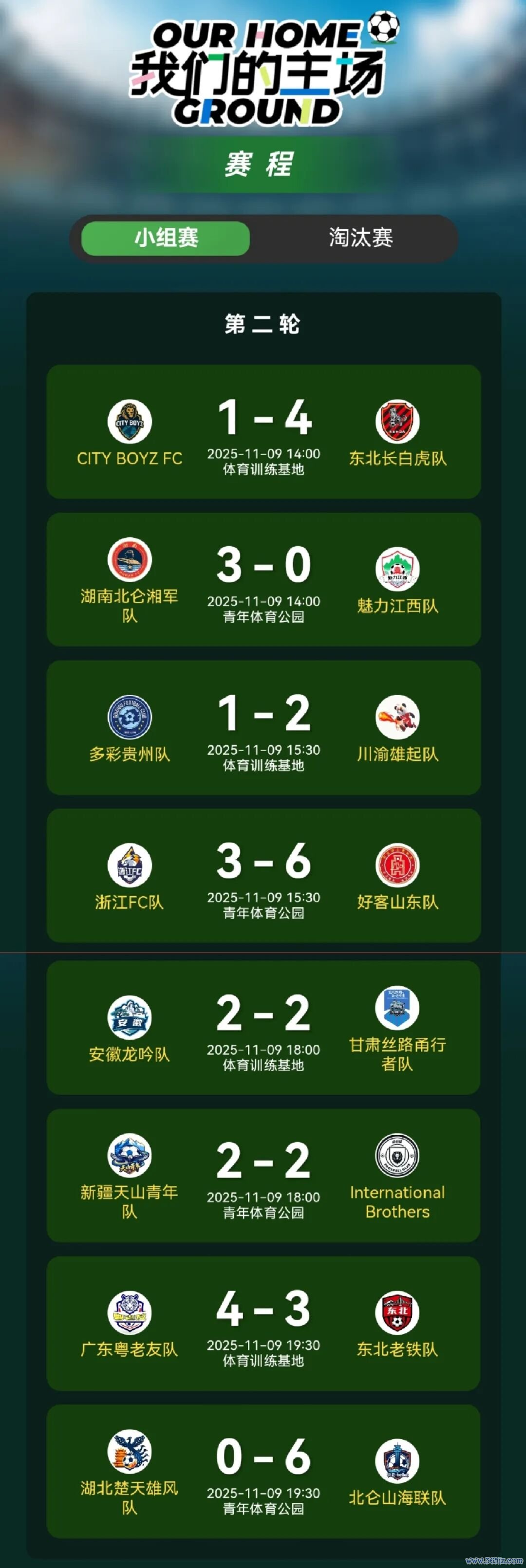Viewport: 526px width, 1568px height.
Task: Select the 小组赛 tab
Action: pos(166,238)
